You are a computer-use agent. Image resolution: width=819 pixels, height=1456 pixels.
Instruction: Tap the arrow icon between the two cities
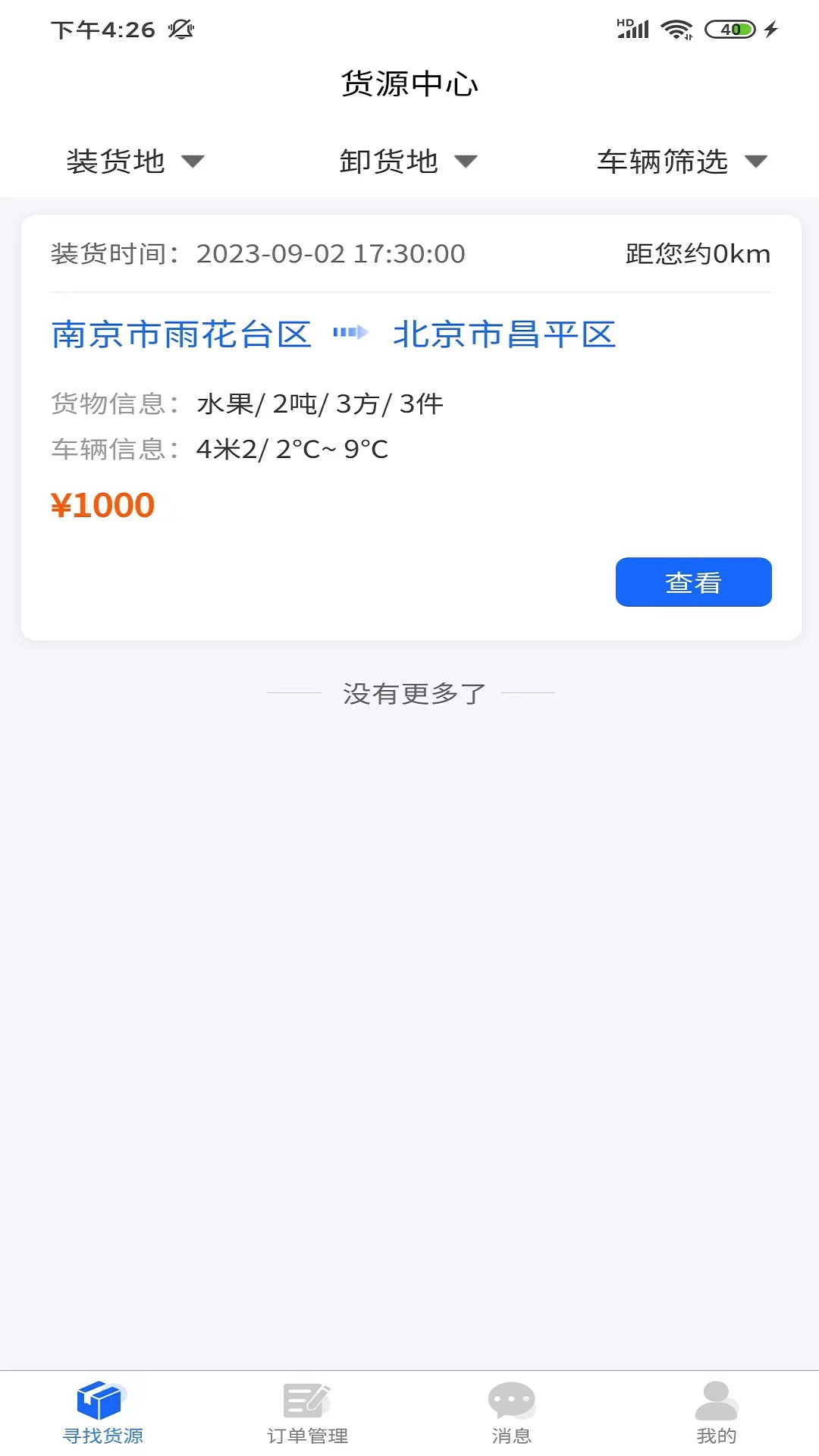pos(353,334)
